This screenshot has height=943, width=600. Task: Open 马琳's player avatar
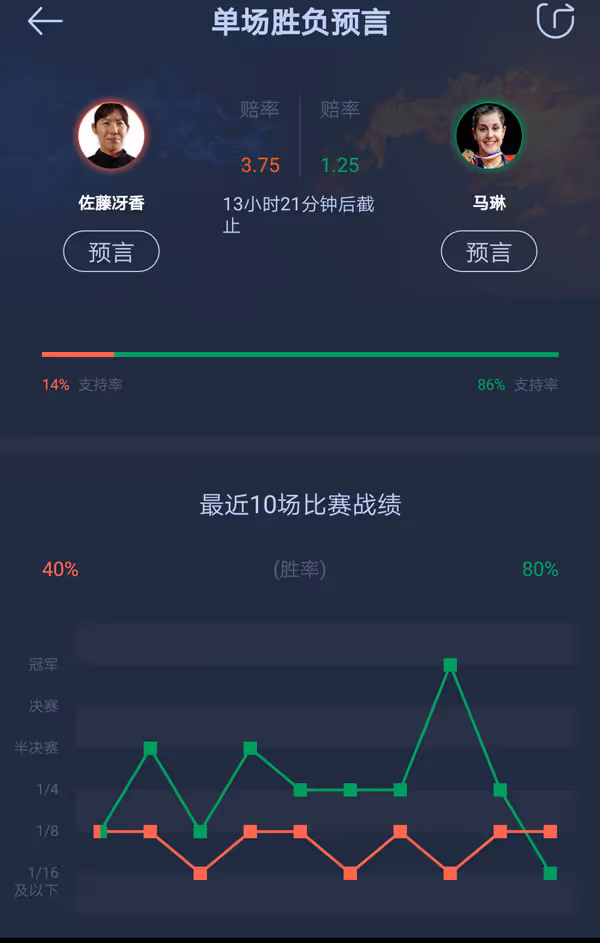(489, 136)
